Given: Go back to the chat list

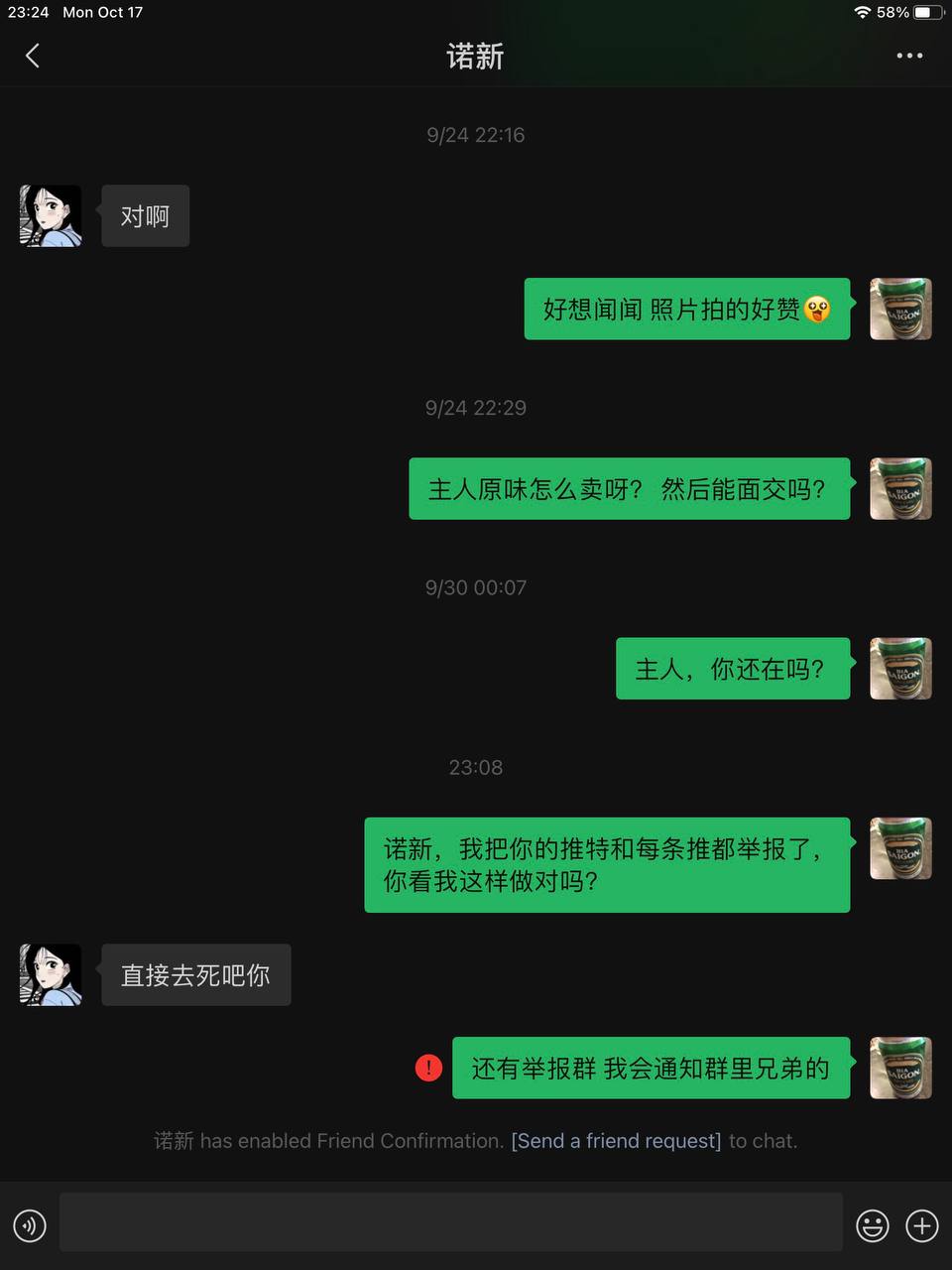Looking at the screenshot, I should (33, 56).
